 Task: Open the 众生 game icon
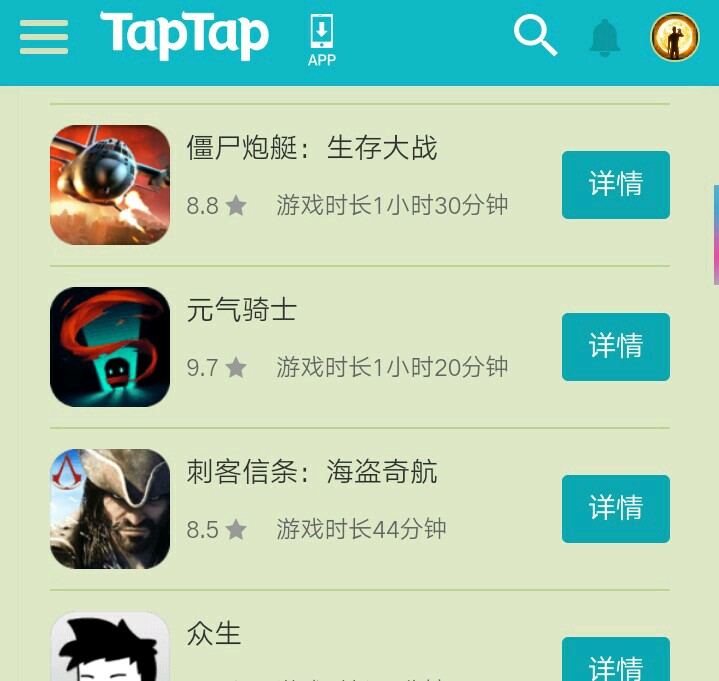pyautogui.click(x=110, y=650)
